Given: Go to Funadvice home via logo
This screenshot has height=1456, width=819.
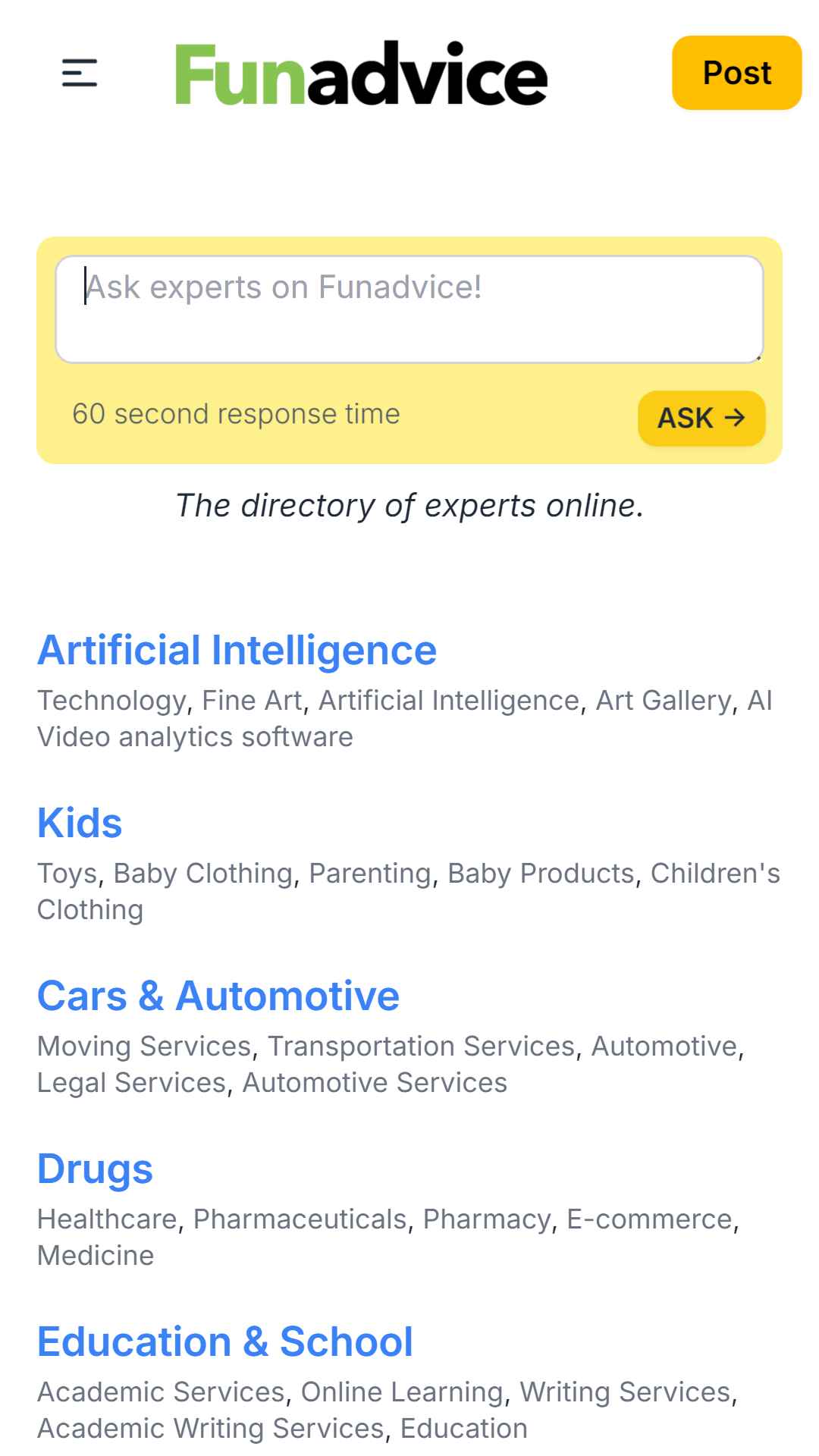Looking at the screenshot, I should coord(361,74).
